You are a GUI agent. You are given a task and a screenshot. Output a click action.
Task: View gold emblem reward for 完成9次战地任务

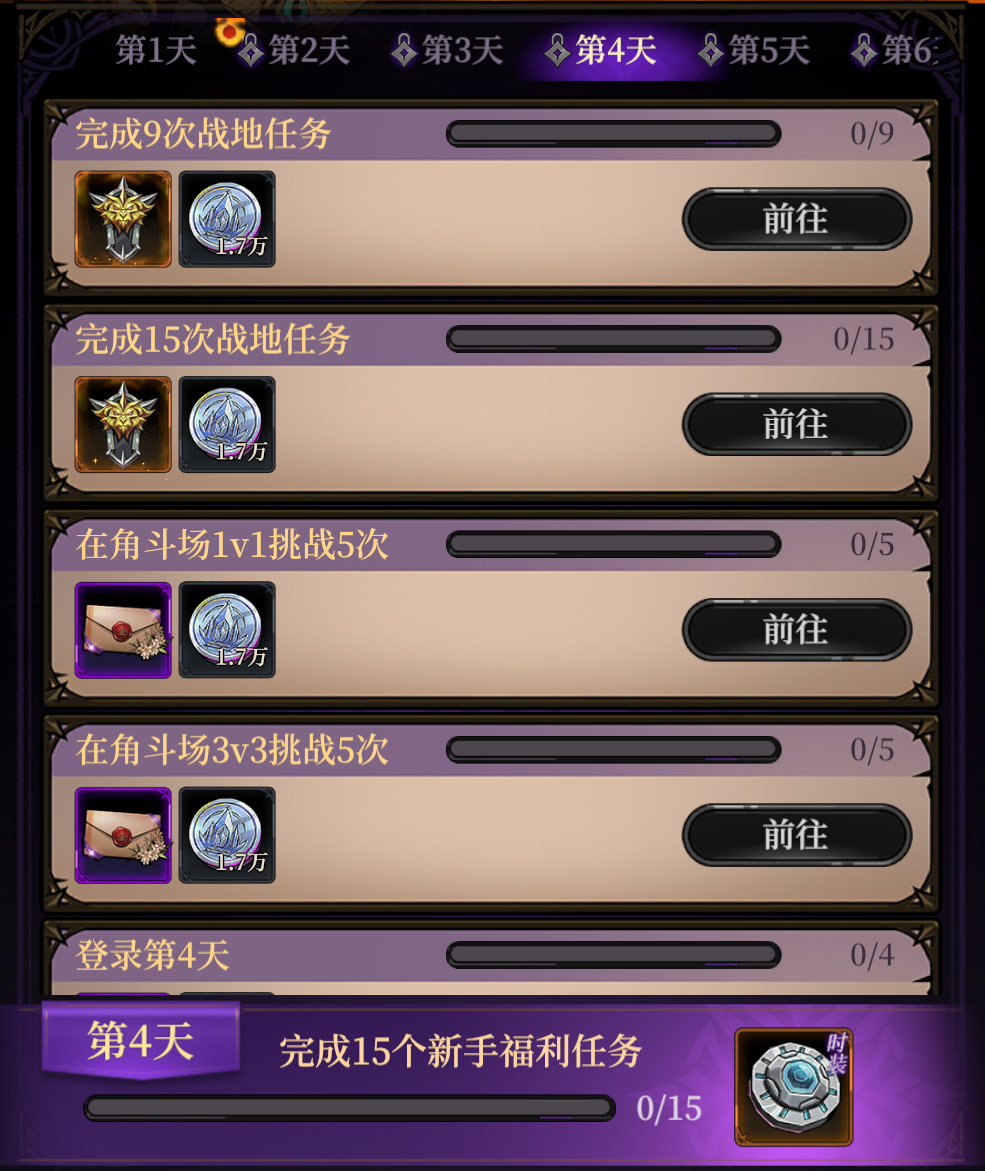(x=123, y=219)
